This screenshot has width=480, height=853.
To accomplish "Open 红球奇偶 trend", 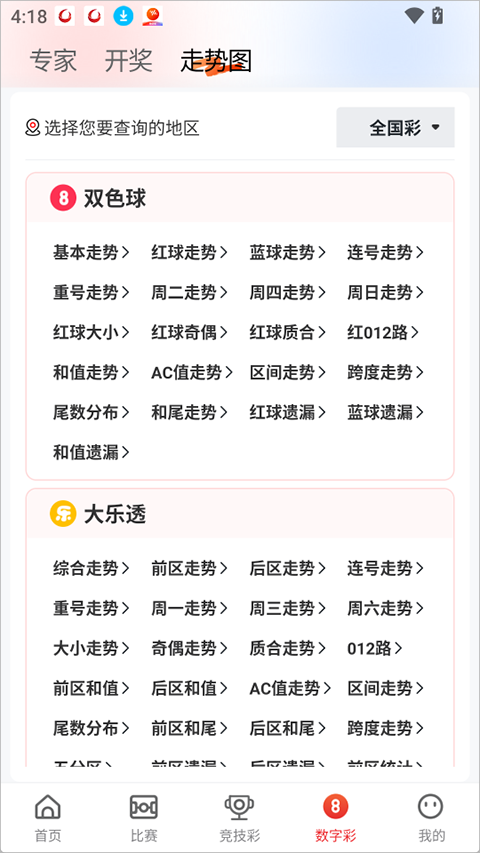I will click(189, 332).
